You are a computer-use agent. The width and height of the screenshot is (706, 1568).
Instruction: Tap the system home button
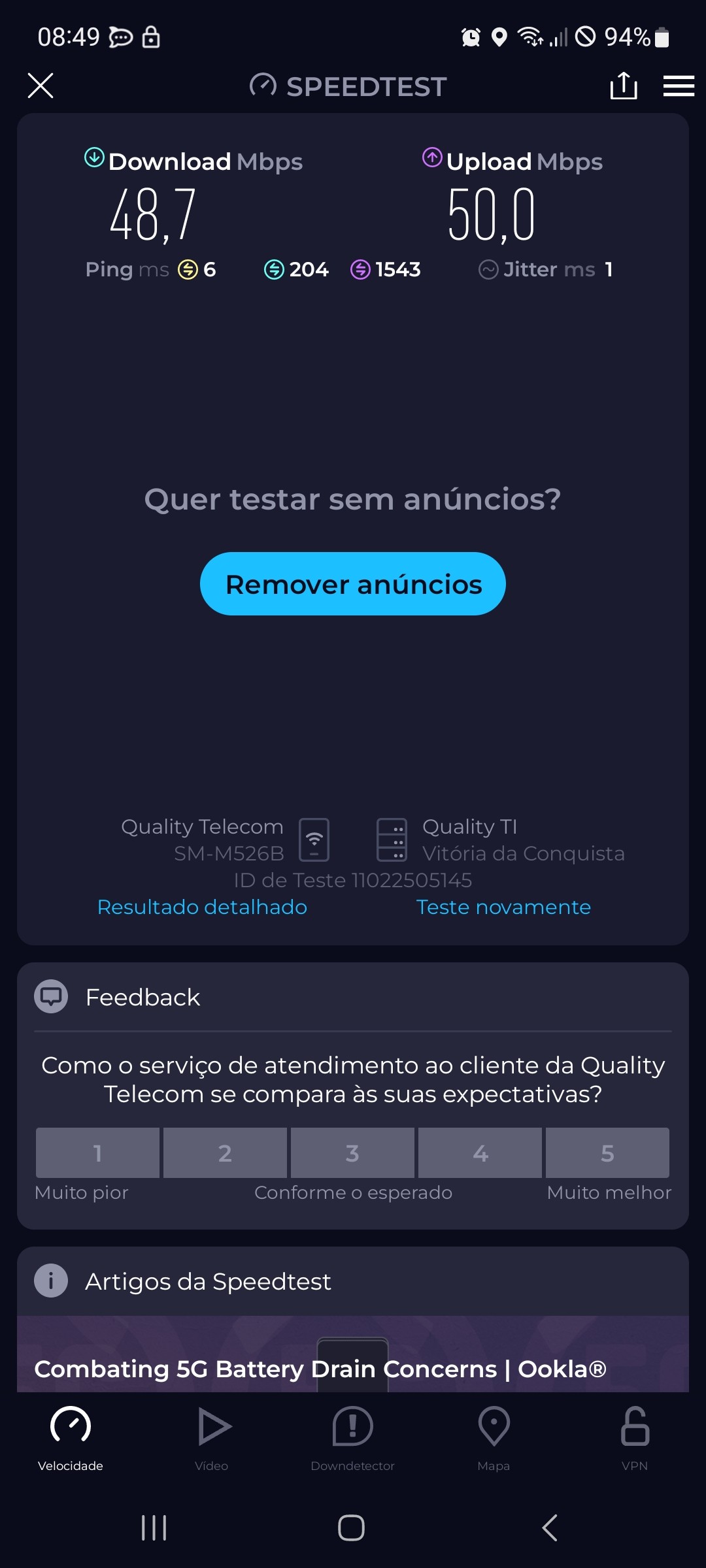click(351, 1527)
